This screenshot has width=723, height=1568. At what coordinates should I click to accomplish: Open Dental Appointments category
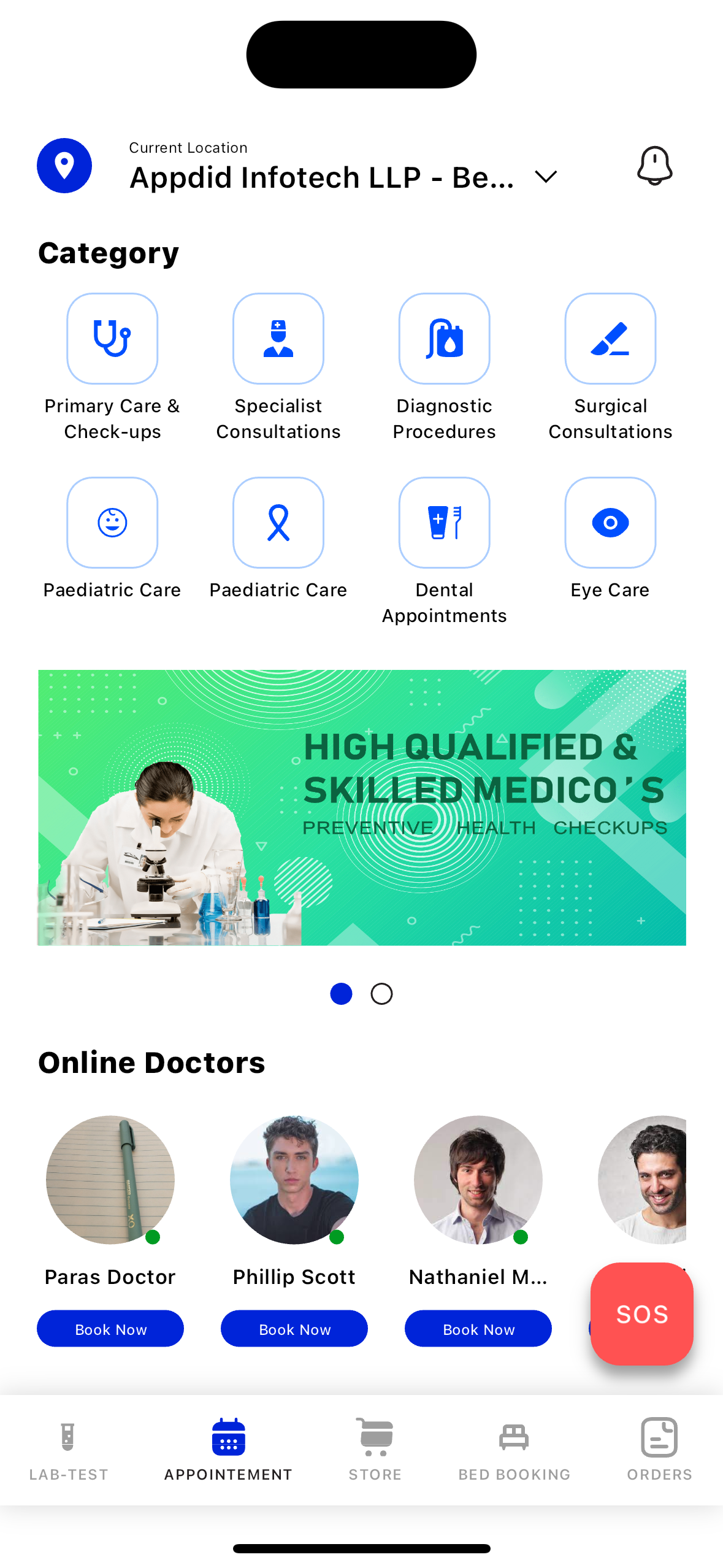tap(444, 523)
